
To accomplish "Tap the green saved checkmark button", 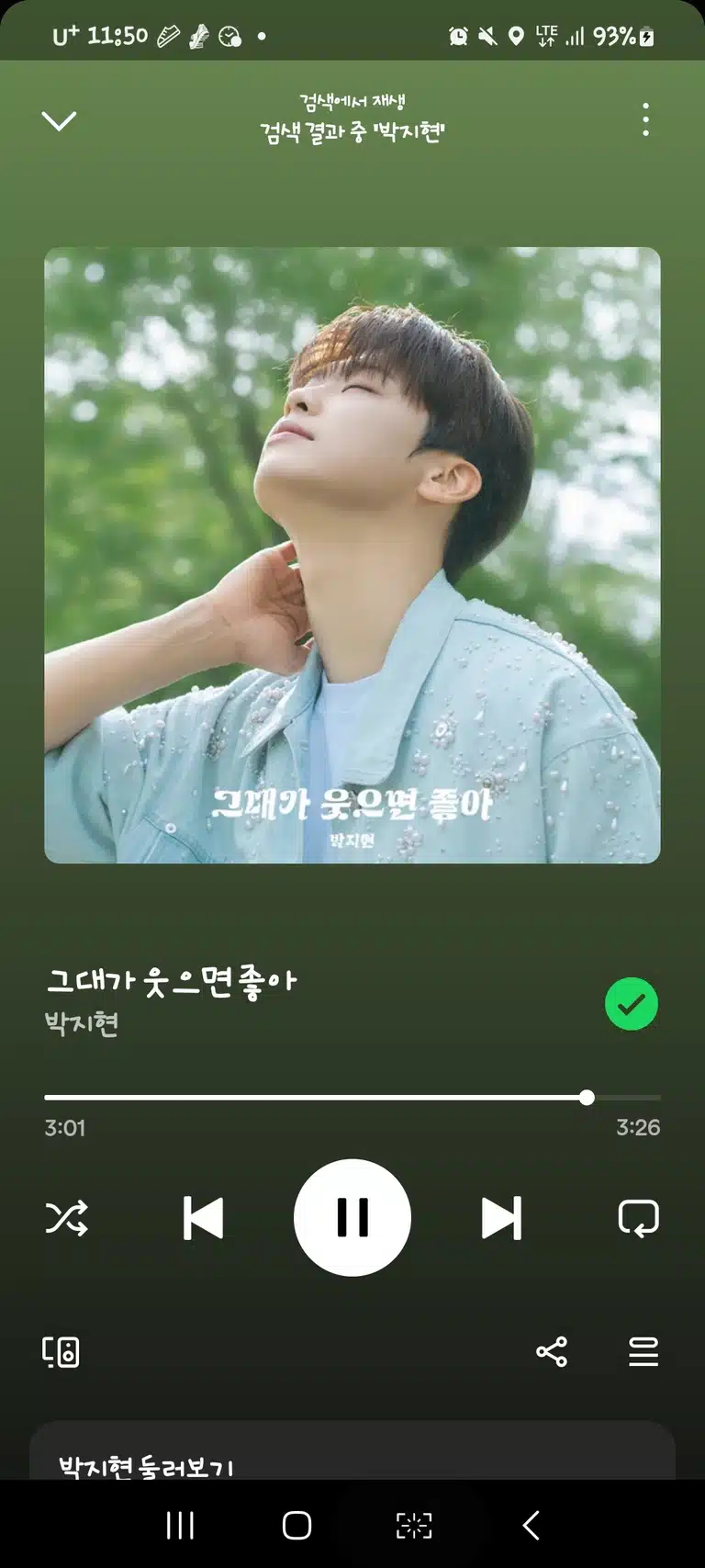I will point(632,1004).
